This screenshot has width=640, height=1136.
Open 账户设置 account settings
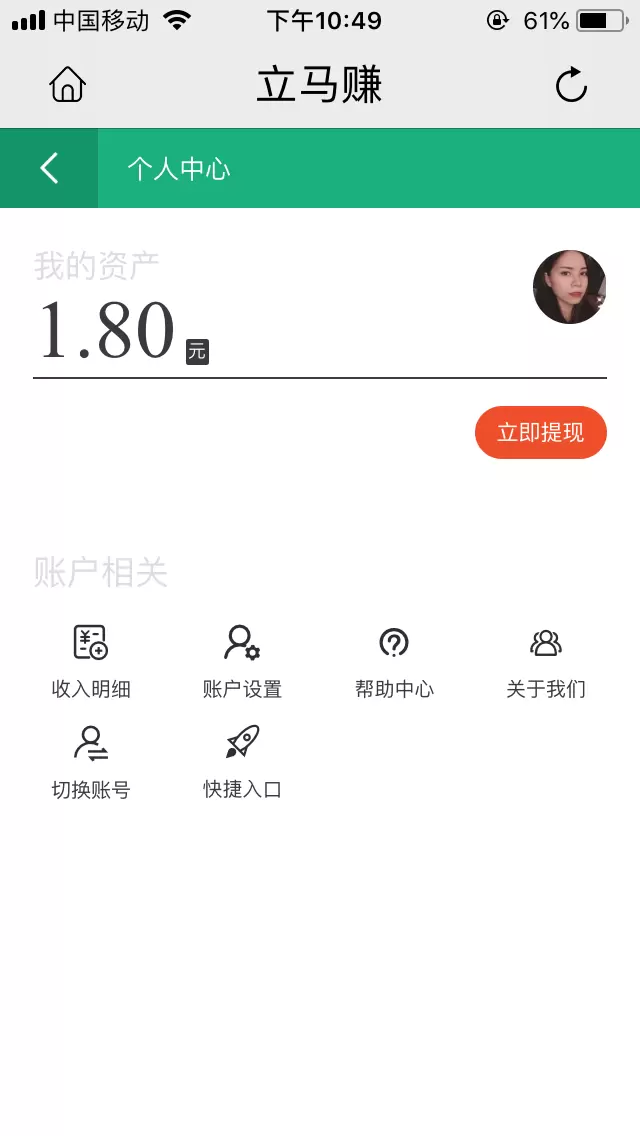[242, 660]
